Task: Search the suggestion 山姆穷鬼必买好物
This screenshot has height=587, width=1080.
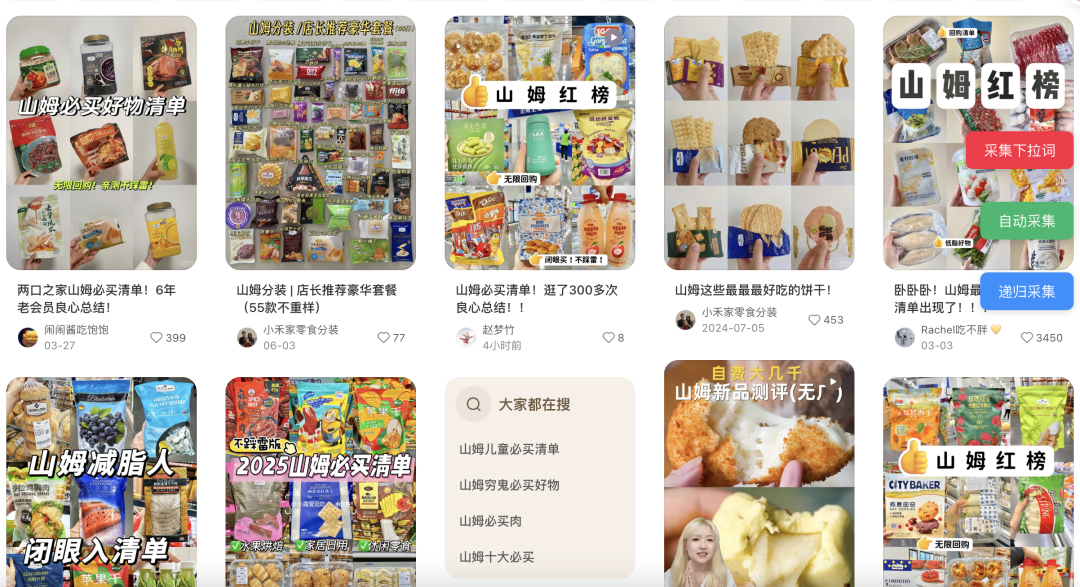Action: [509, 485]
